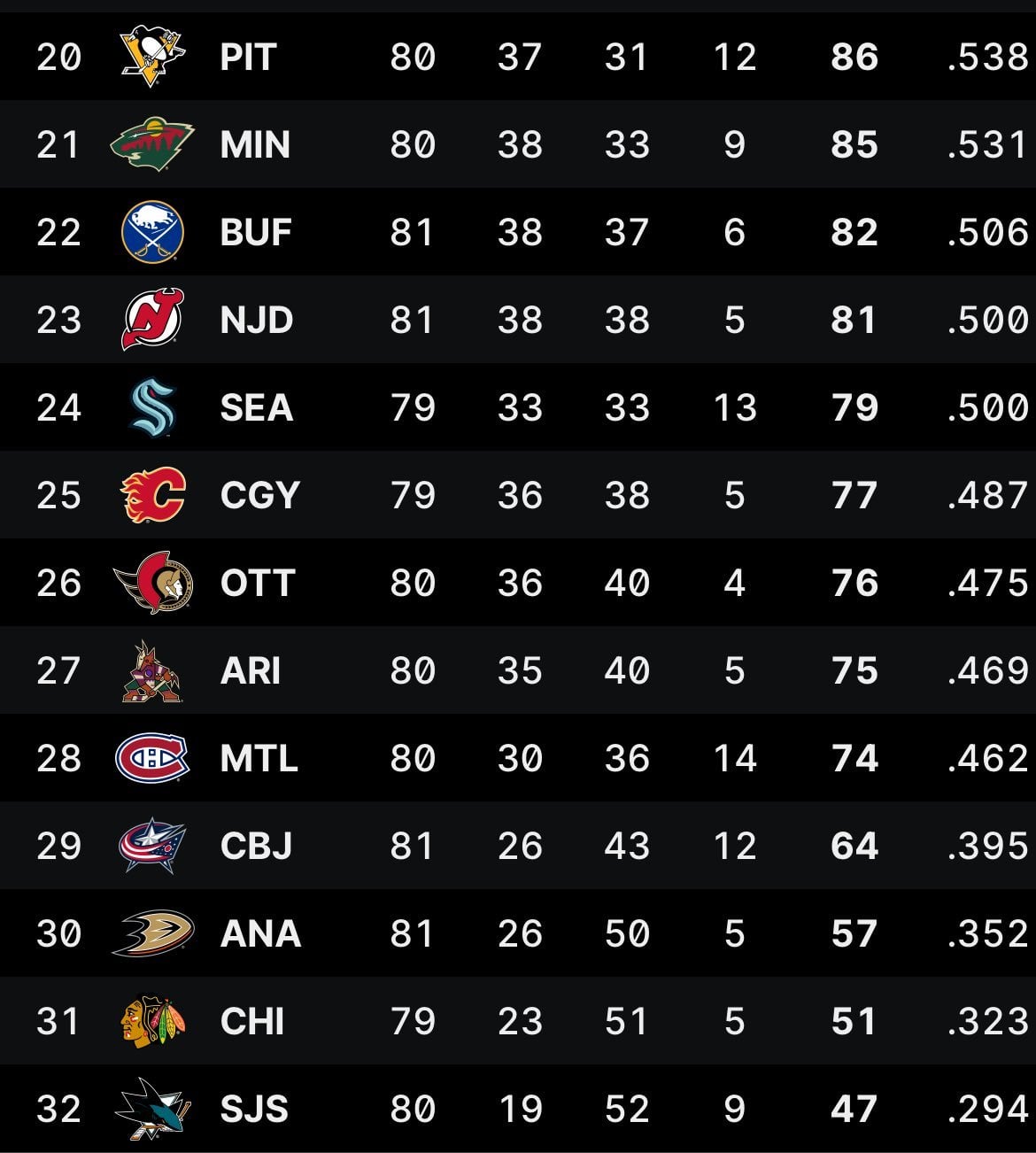Open the ARI team row
Image resolution: width=1036 pixels, height=1153 pixels.
[x=251, y=670]
